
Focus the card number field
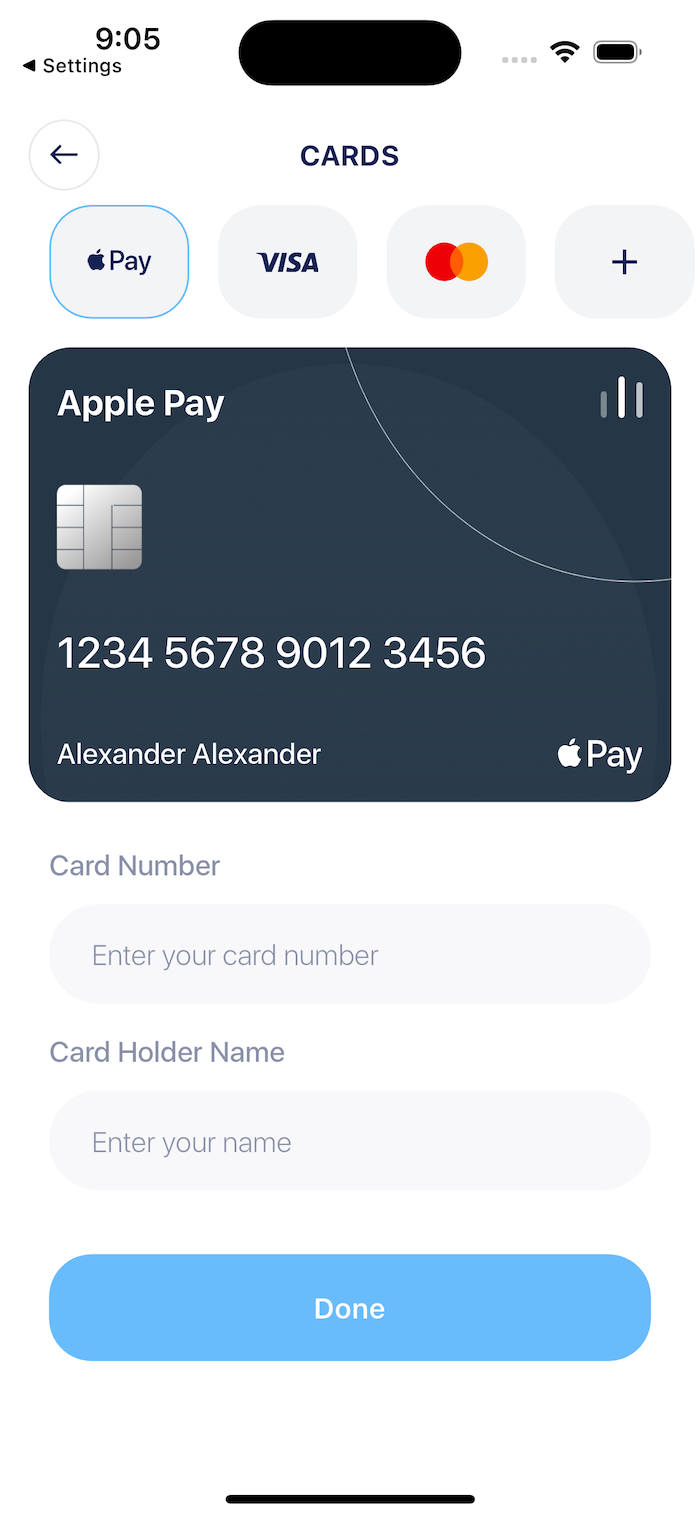click(x=350, y=954)
